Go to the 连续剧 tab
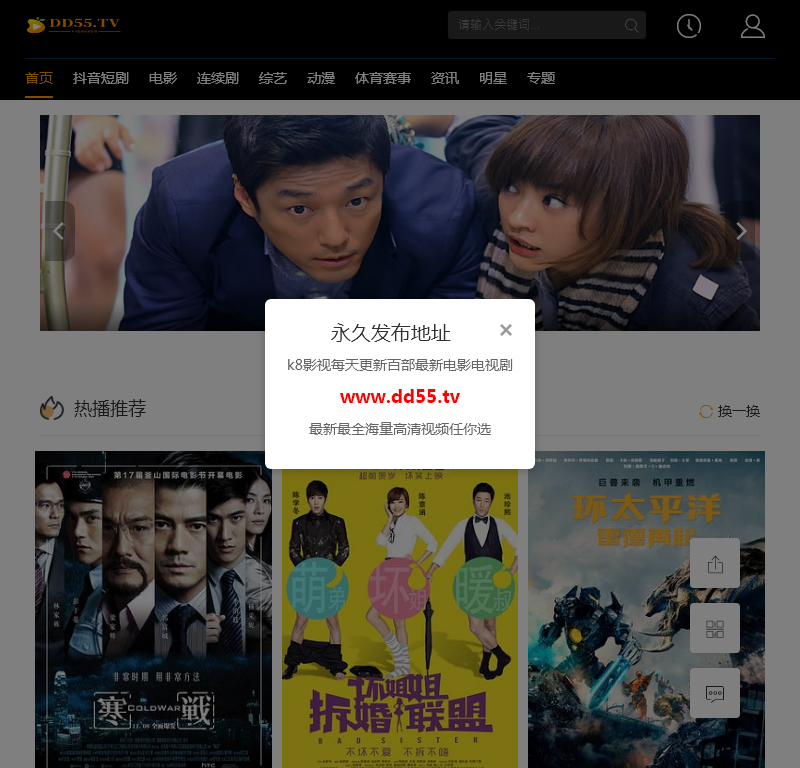The height and width of the screenshot is (768, 800). pyautogui.click(x=217, y=78)
